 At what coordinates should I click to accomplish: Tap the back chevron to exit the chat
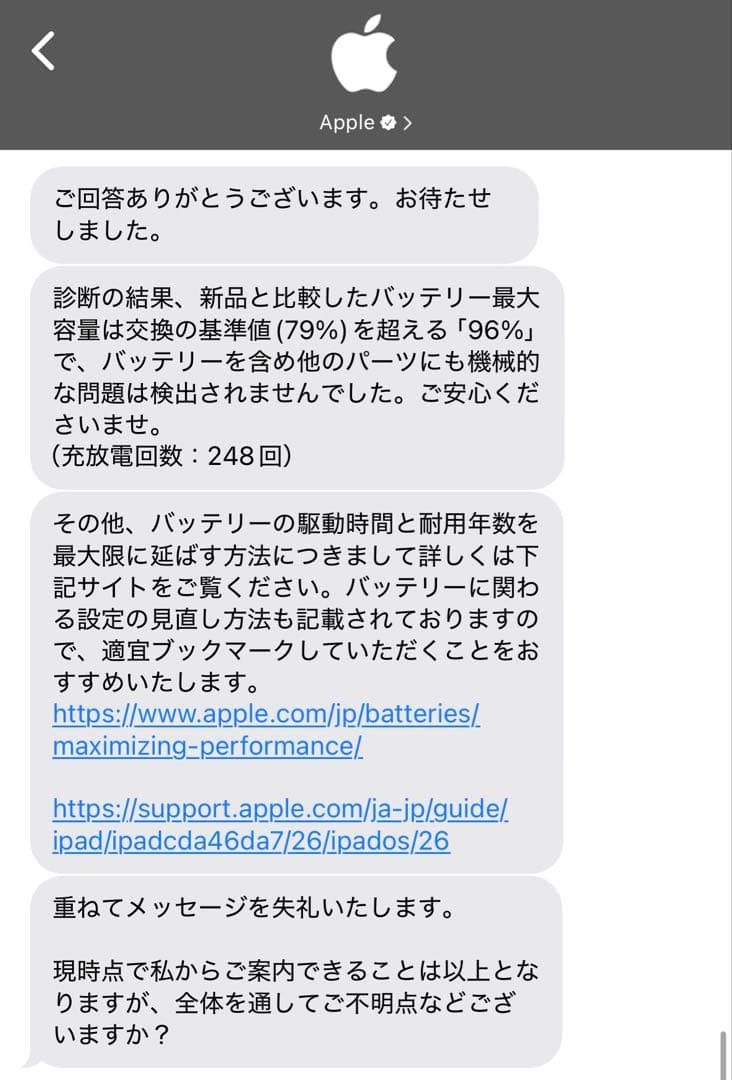tap(42, 52)
